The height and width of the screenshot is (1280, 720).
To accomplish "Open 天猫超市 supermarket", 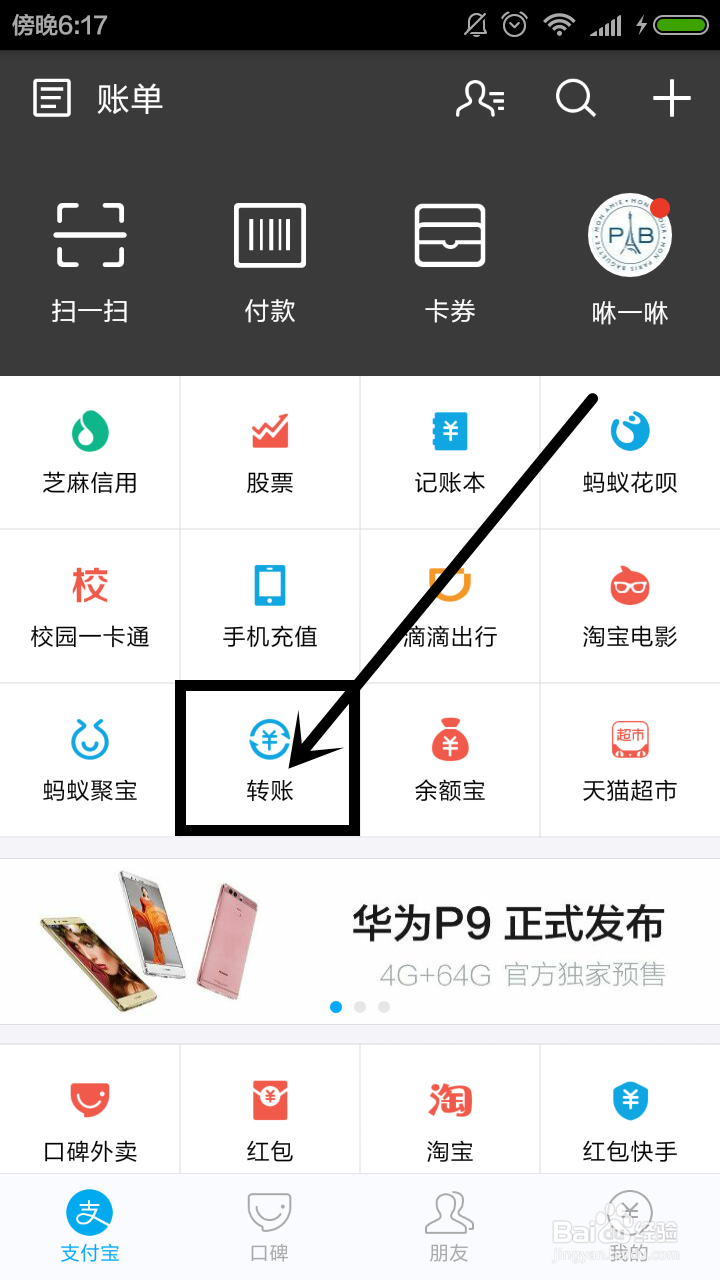I will pos(630,761).
